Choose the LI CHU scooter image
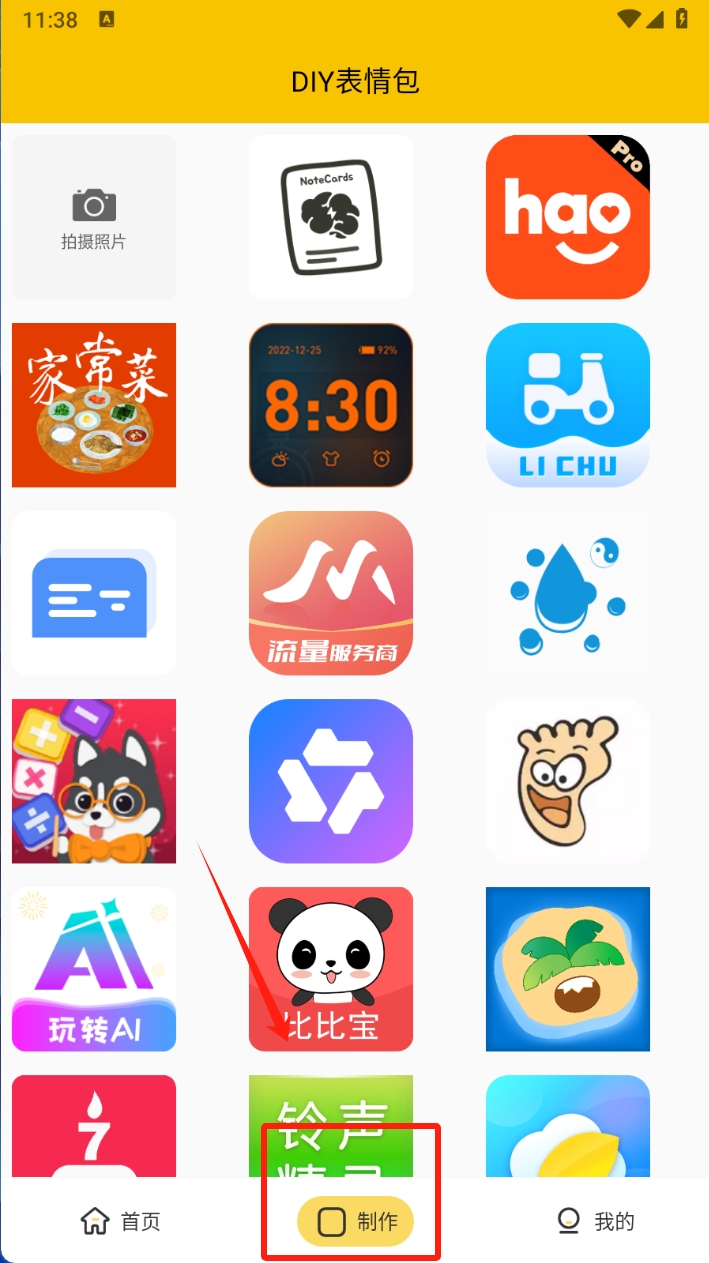This screenshot has height=1263, width=709. tap(567, 405)
